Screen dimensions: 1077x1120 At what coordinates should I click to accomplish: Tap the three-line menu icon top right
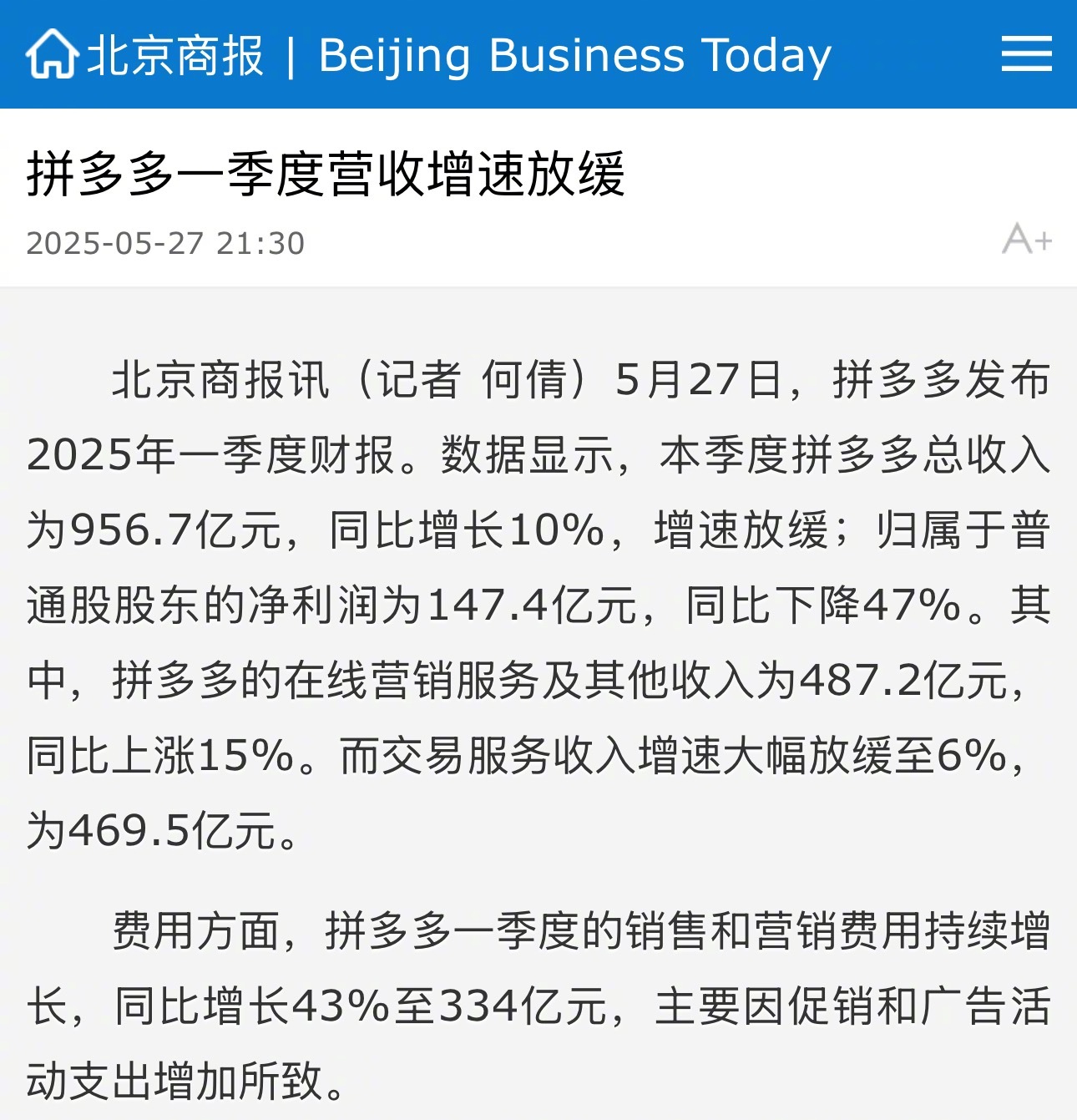click(x=1026, y=53)
